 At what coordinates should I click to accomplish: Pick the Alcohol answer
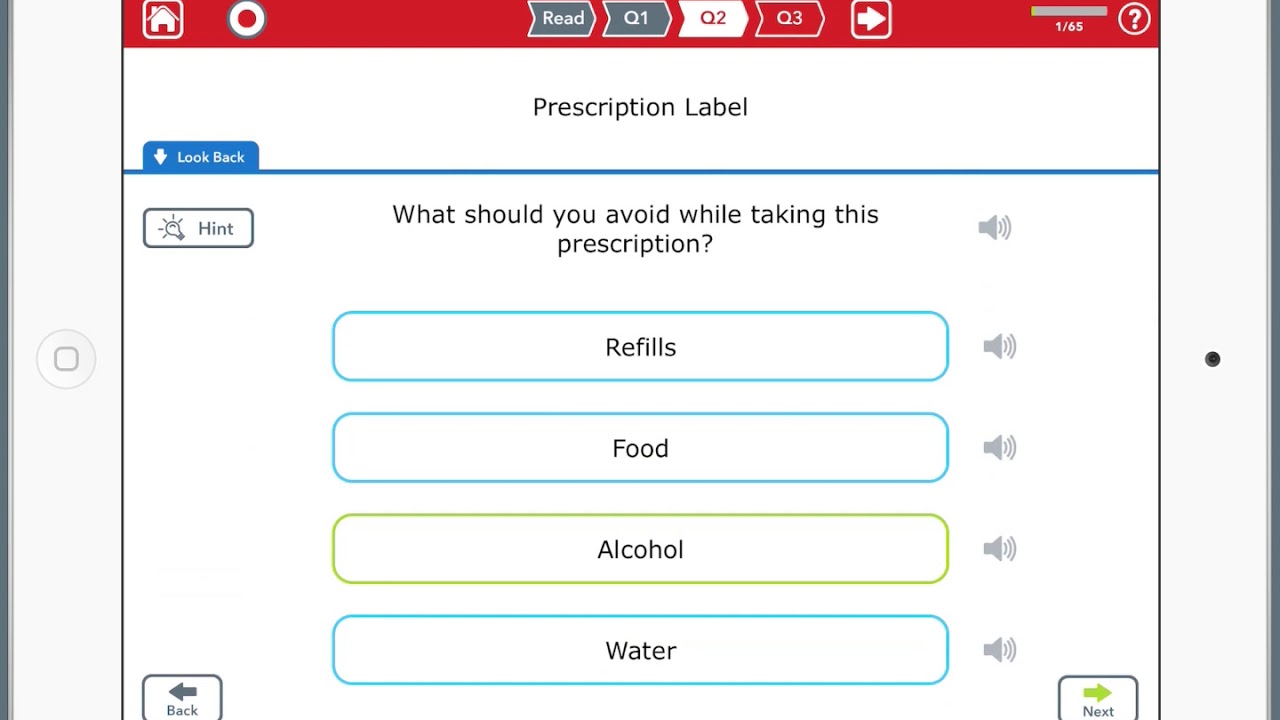[x=640, y=549]
